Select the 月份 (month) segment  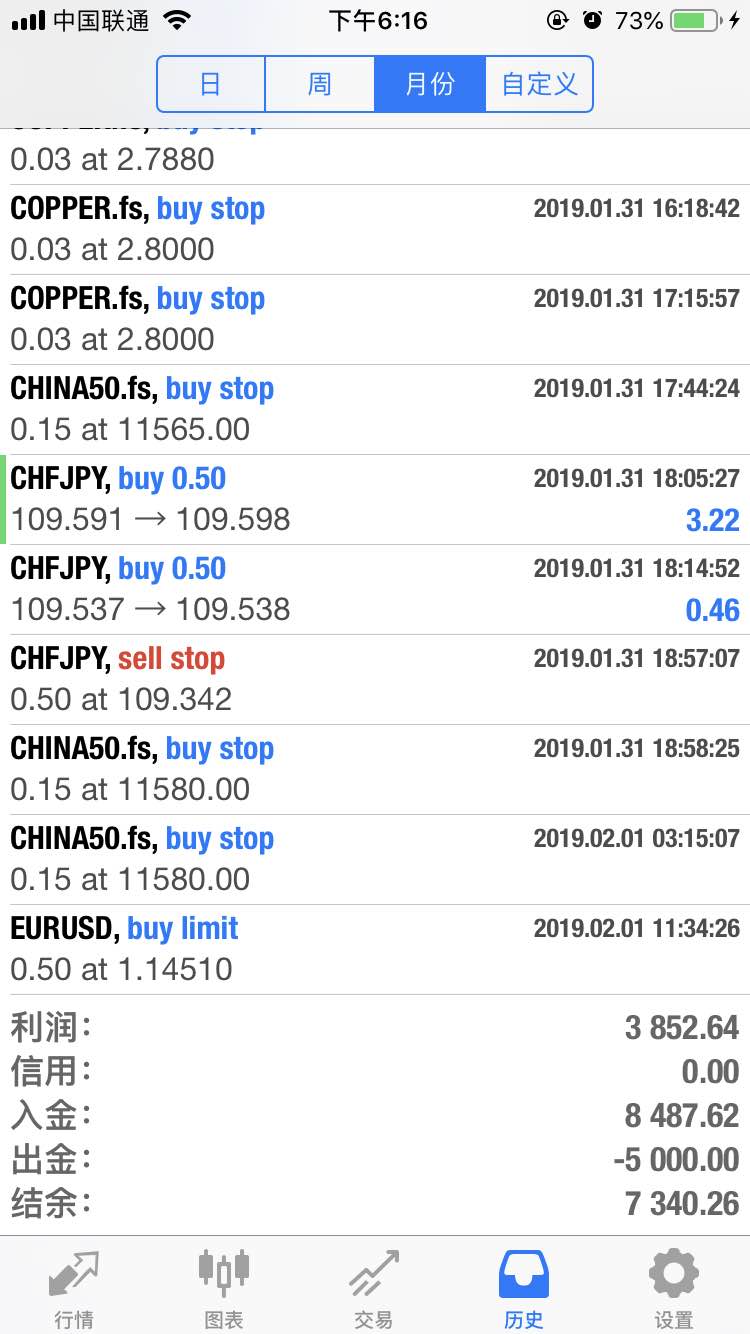pos(430,84)
